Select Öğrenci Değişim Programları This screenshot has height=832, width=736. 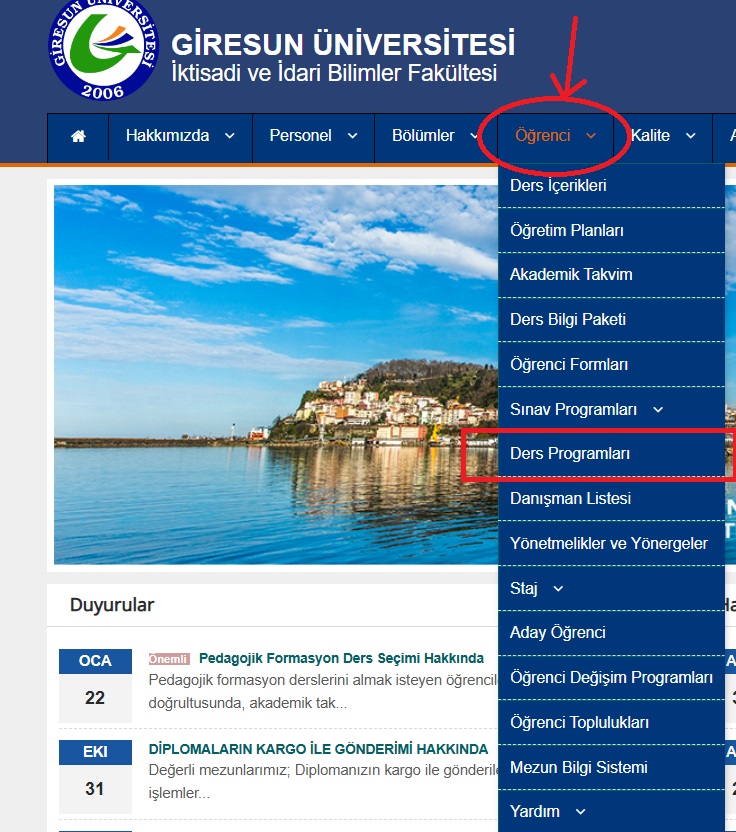(x=611, y=678)
